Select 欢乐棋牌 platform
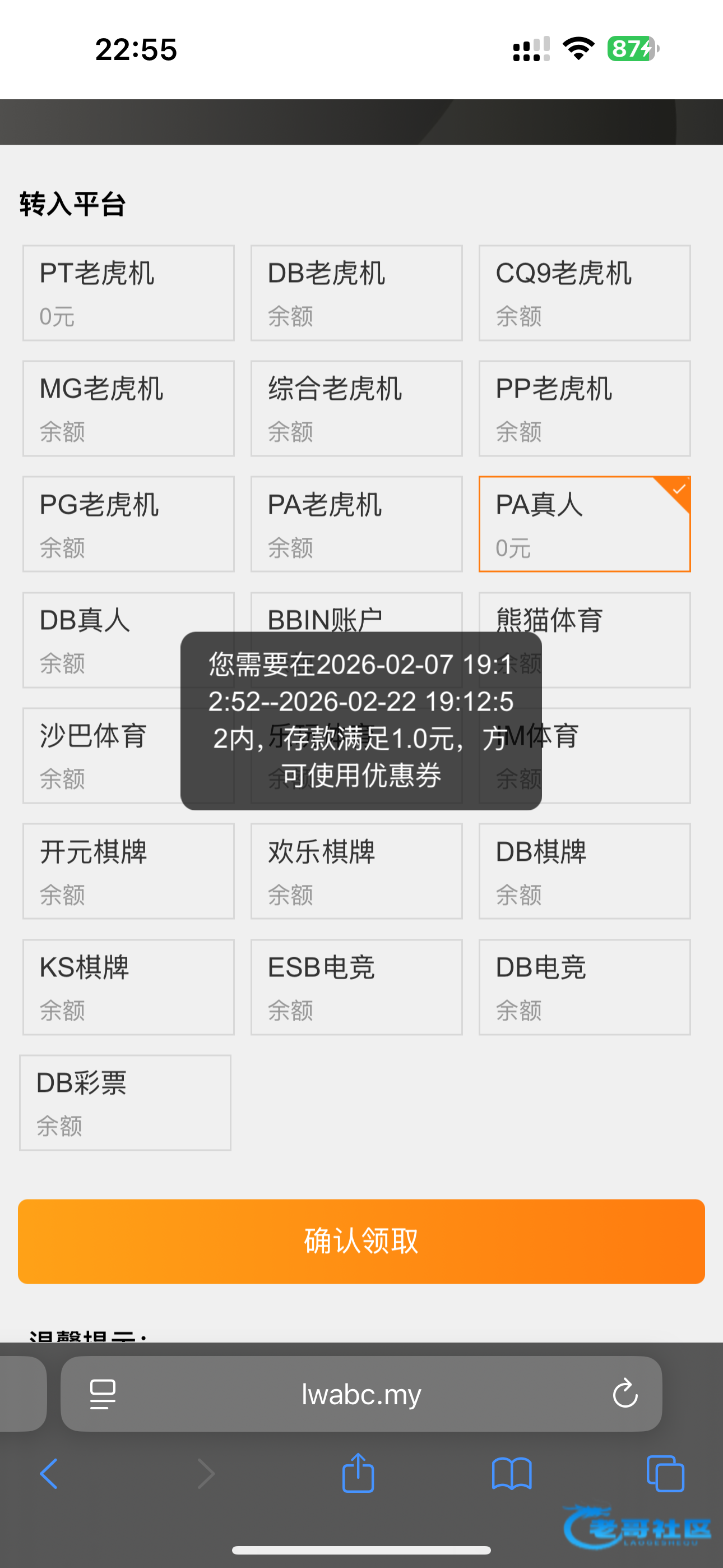 [356, 871]
